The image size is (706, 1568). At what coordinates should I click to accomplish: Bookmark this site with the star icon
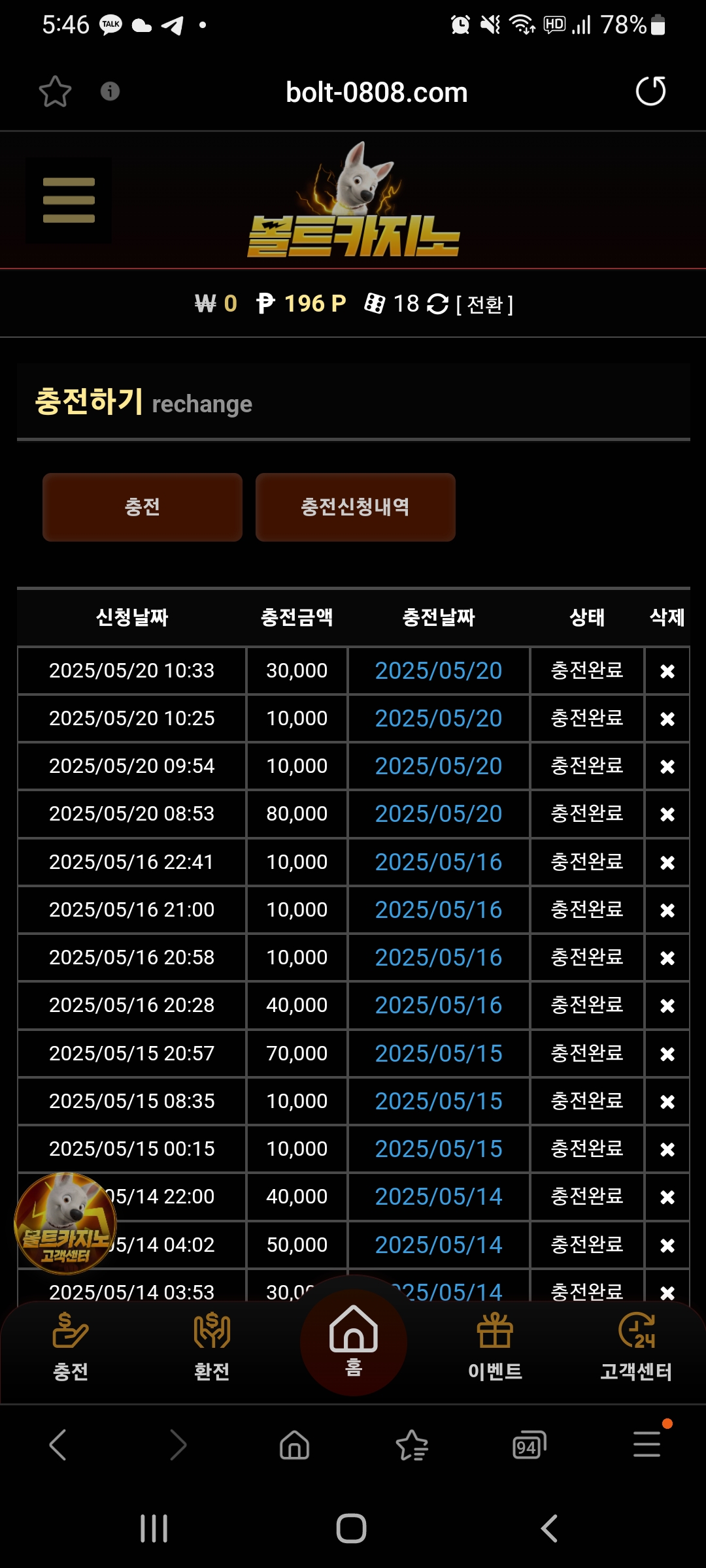tap(55, 91)
